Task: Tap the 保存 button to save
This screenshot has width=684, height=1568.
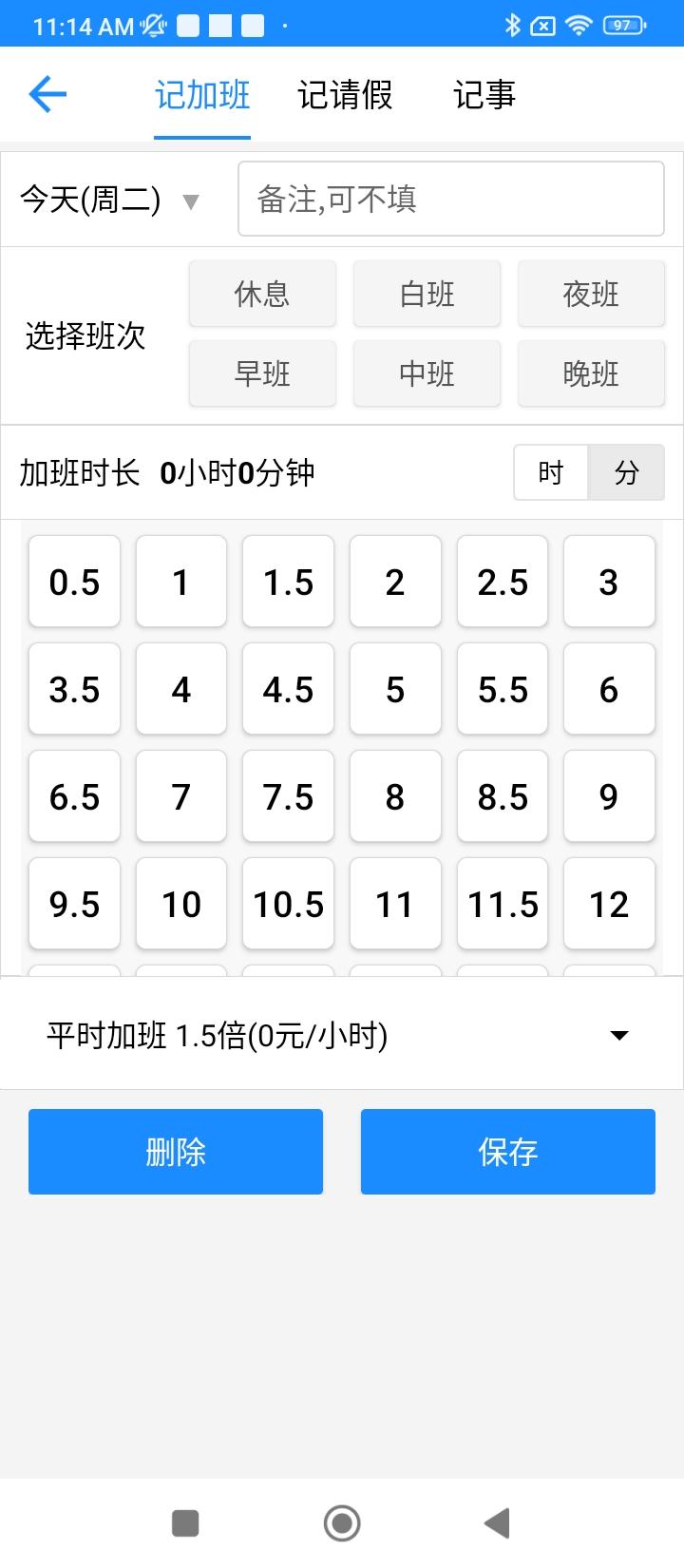Action: point(507,1151)
